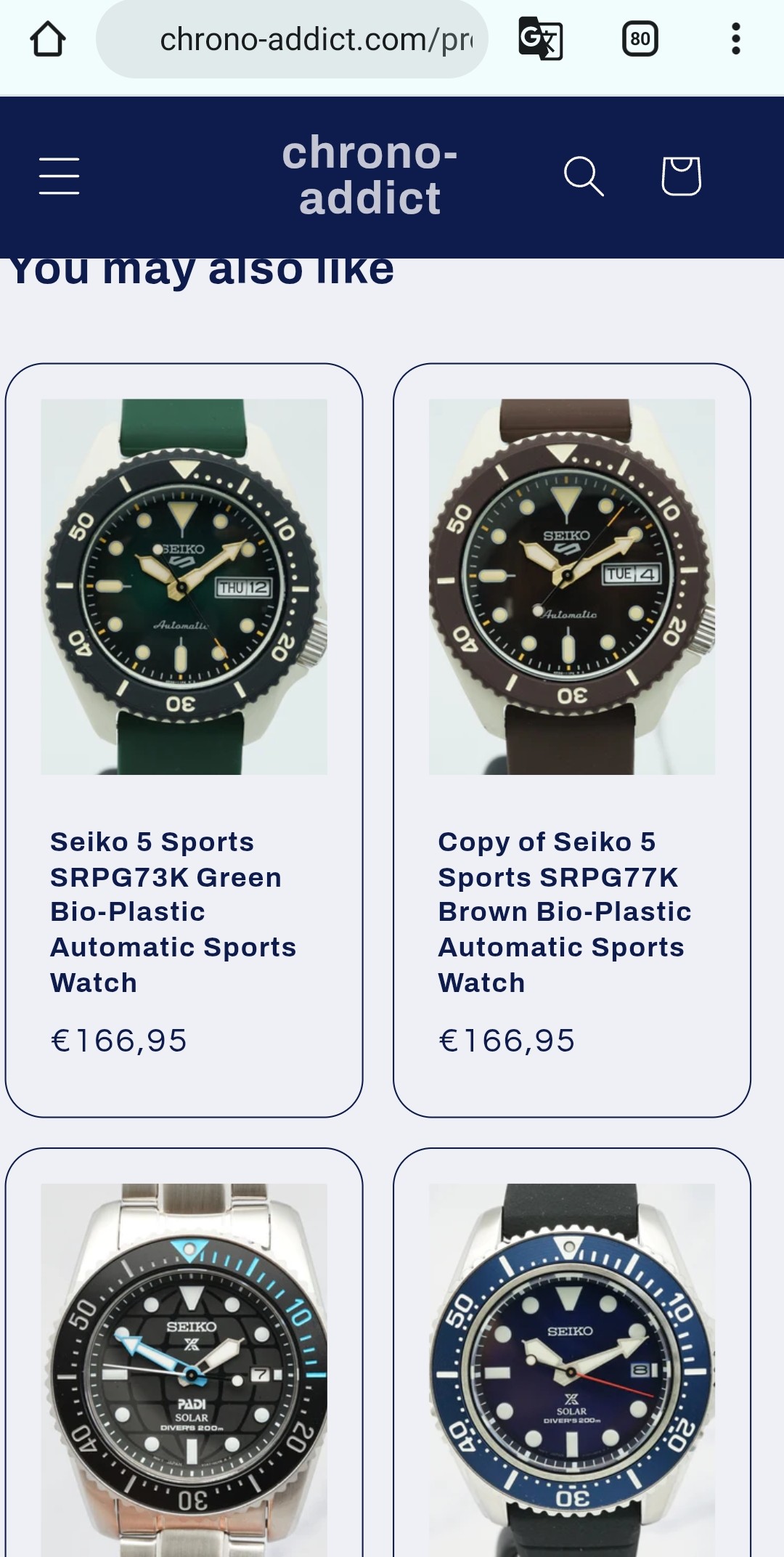The width and height of the screenshot is (784, 1557).
Task: Select the blue Seiko Solar diver watch card
Action: 572,1365
